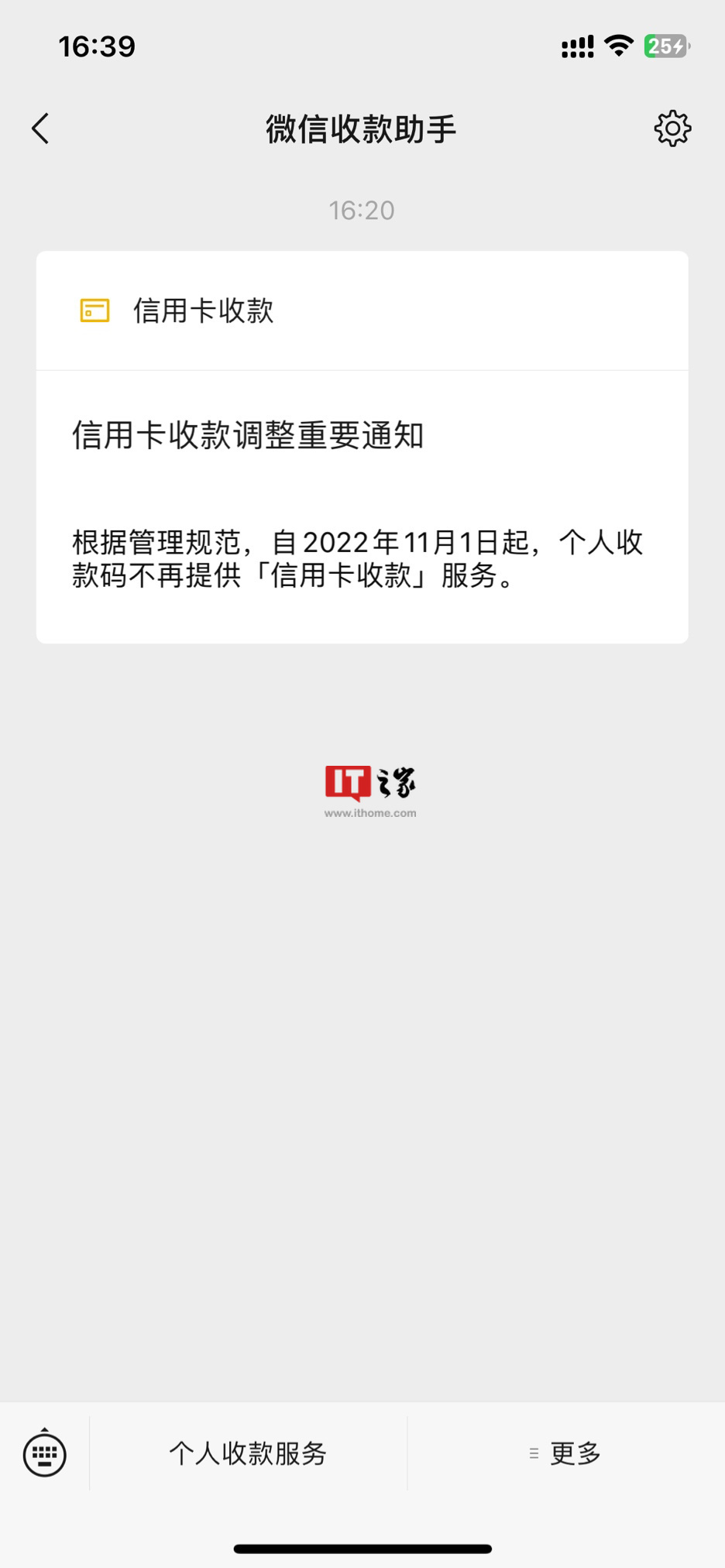Tap the 16:20 message timestamp
Viewport: 725px width, 1568px height.
[361, 210]
